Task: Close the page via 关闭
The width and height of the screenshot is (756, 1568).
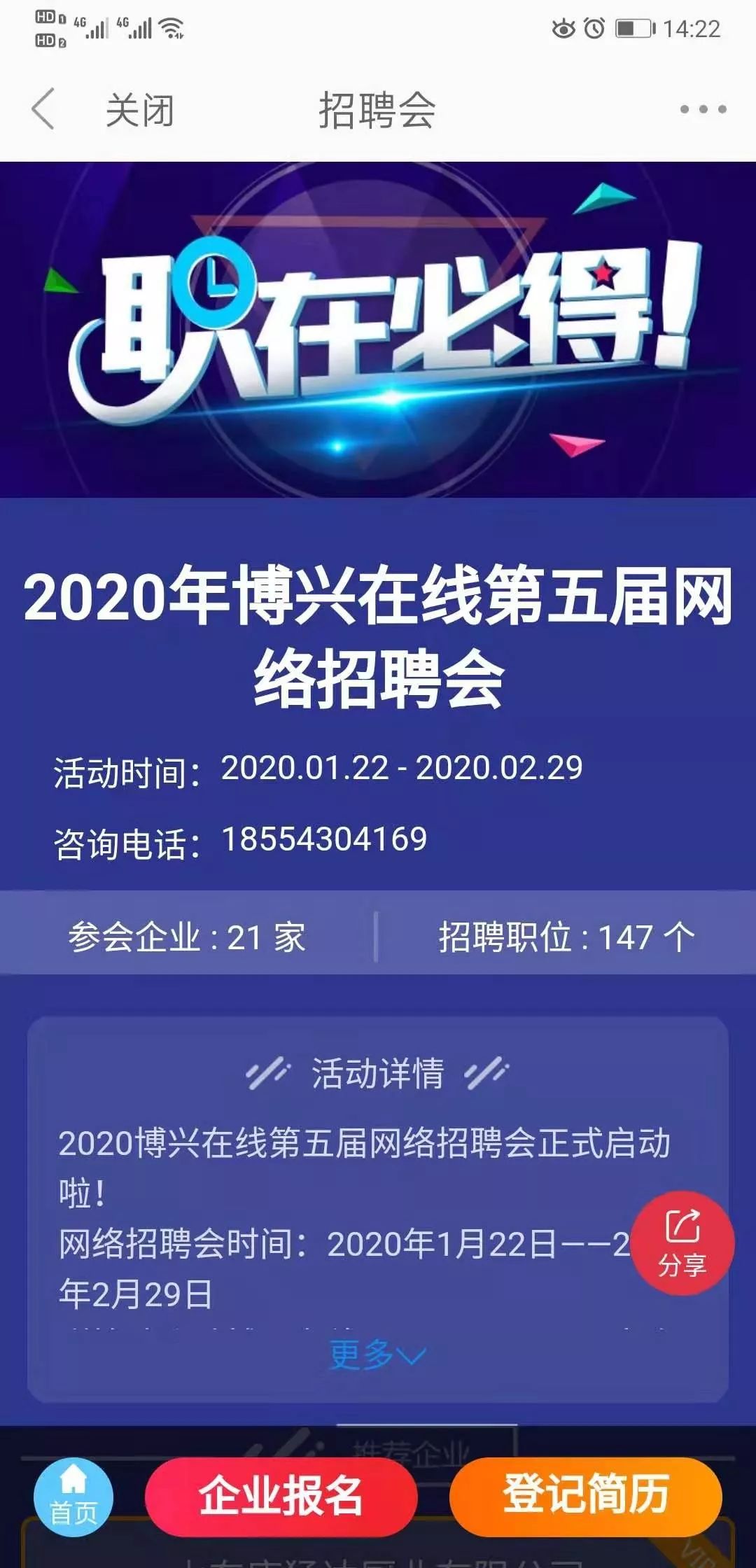Action: (x=139, y=110)
